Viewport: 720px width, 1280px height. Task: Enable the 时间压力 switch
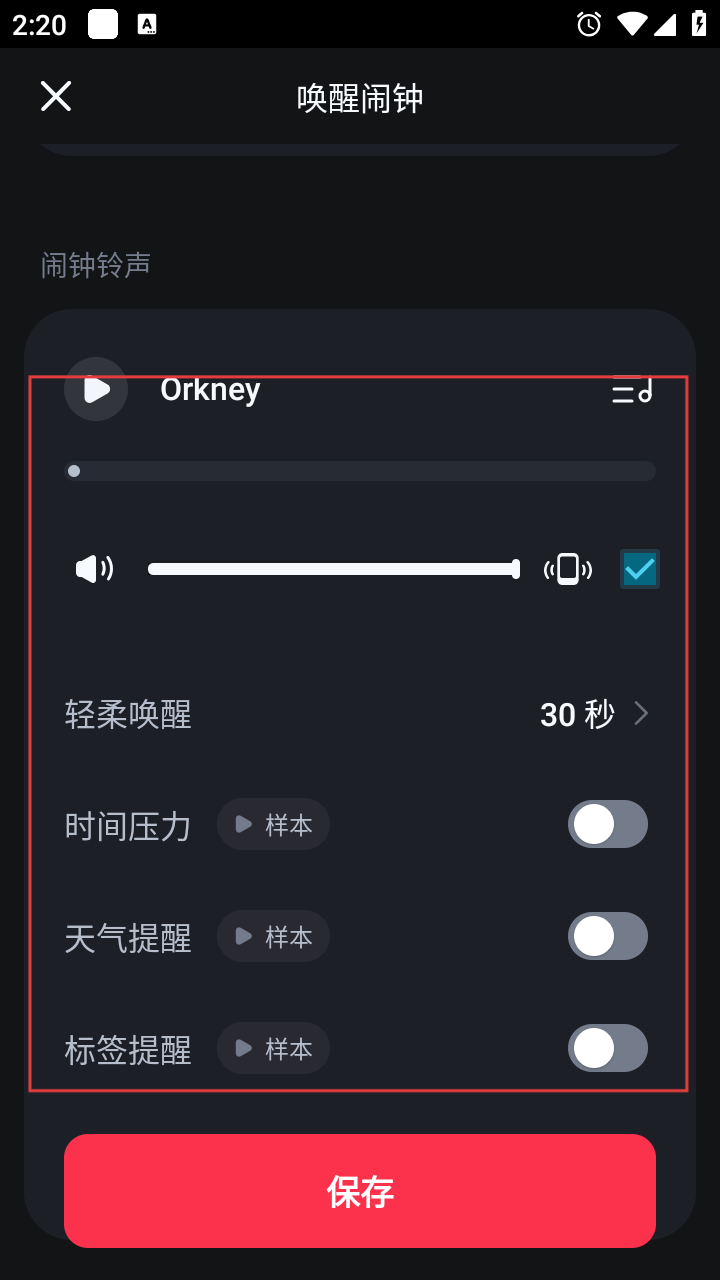click(607, 825)
